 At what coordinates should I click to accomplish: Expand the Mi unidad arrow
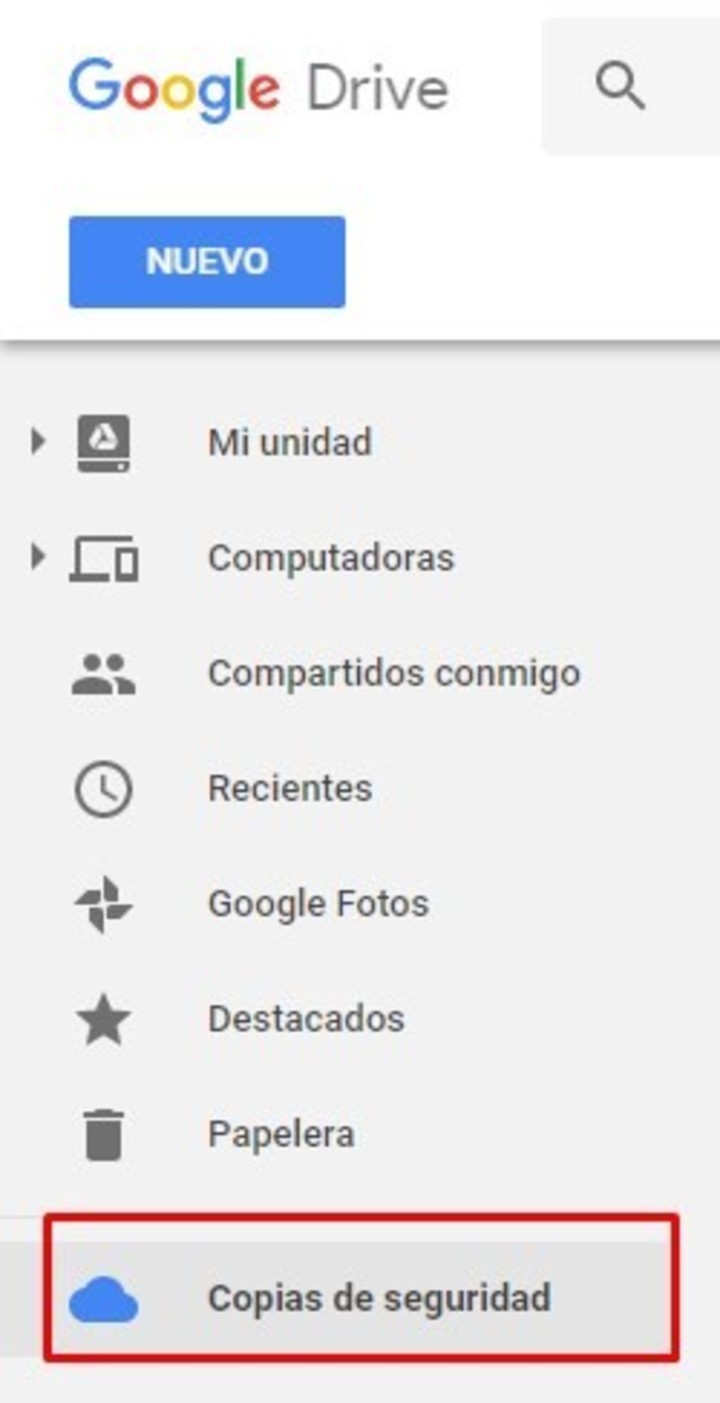[x=37, y=441]
